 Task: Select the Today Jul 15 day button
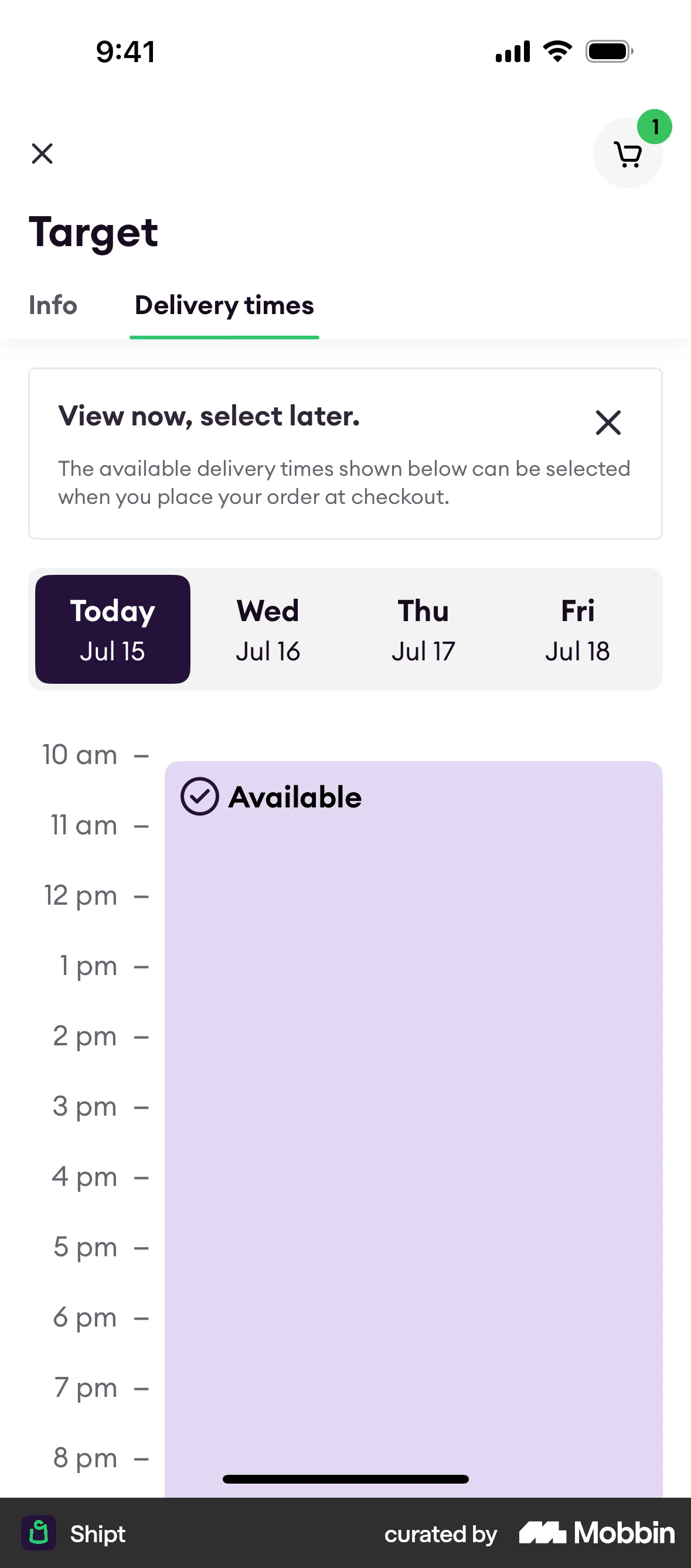pos(112,629)
